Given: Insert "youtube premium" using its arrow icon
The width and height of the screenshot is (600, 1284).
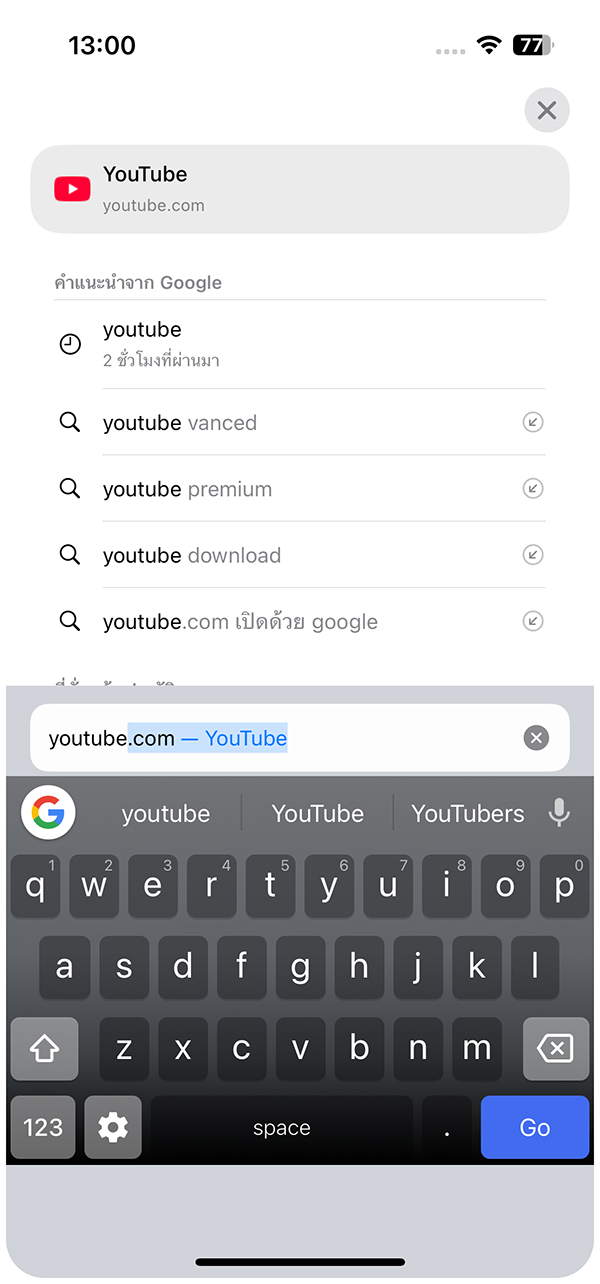Looking at the screenshot, I should pos(534,488).
